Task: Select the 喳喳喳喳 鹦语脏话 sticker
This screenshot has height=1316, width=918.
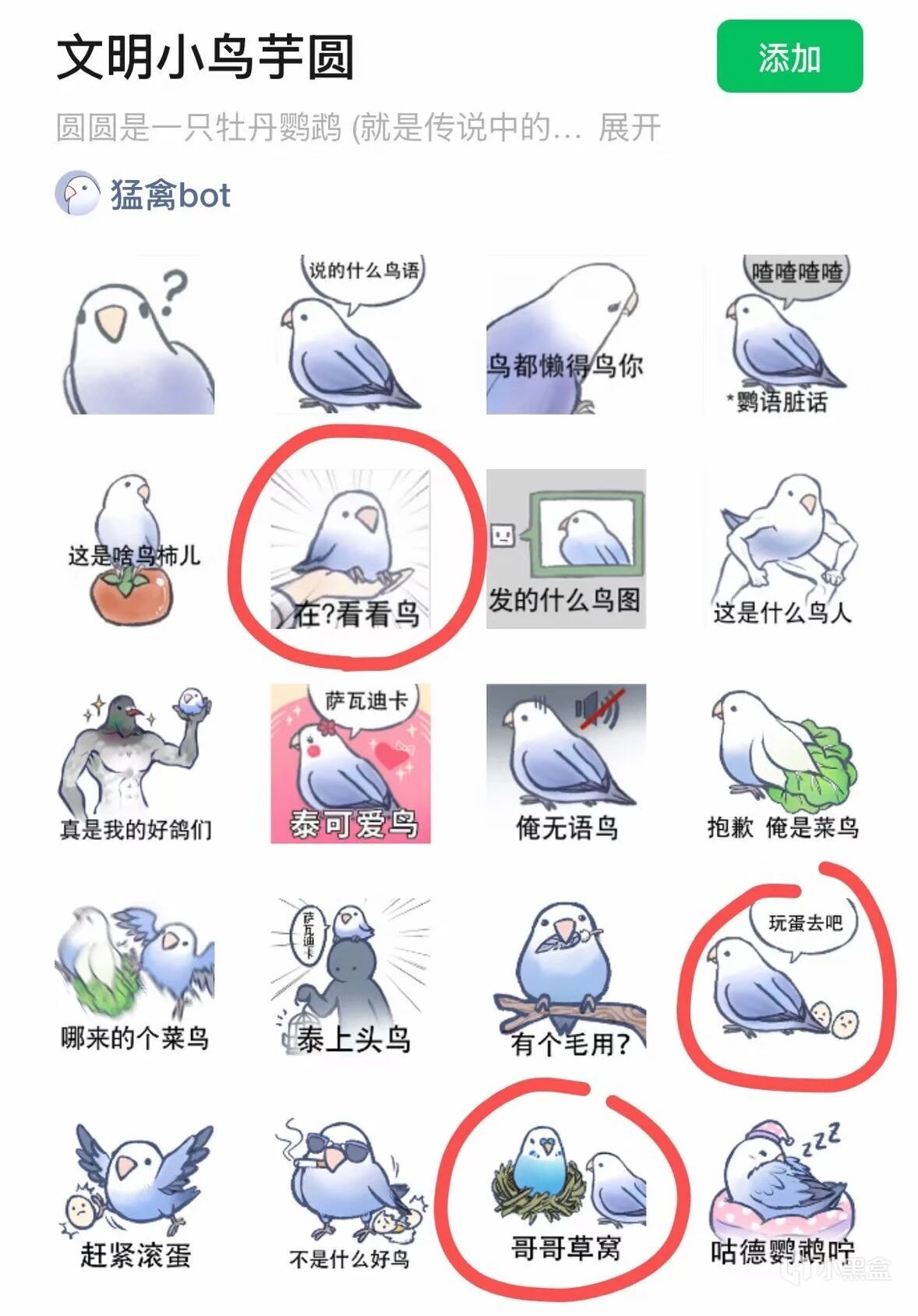Action: click(783, 335)
